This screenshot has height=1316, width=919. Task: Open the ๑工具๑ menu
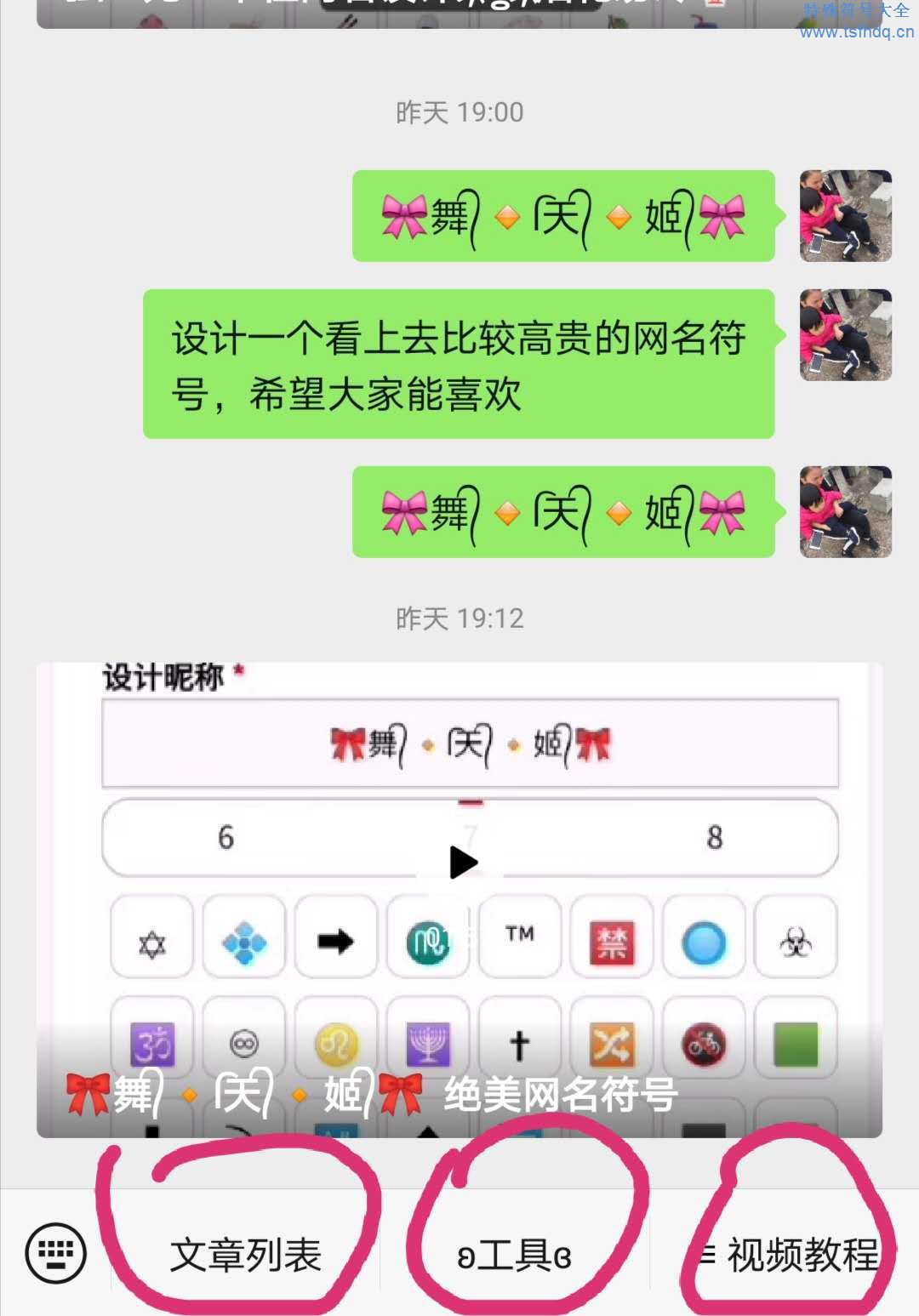(x=515, y=1255)
